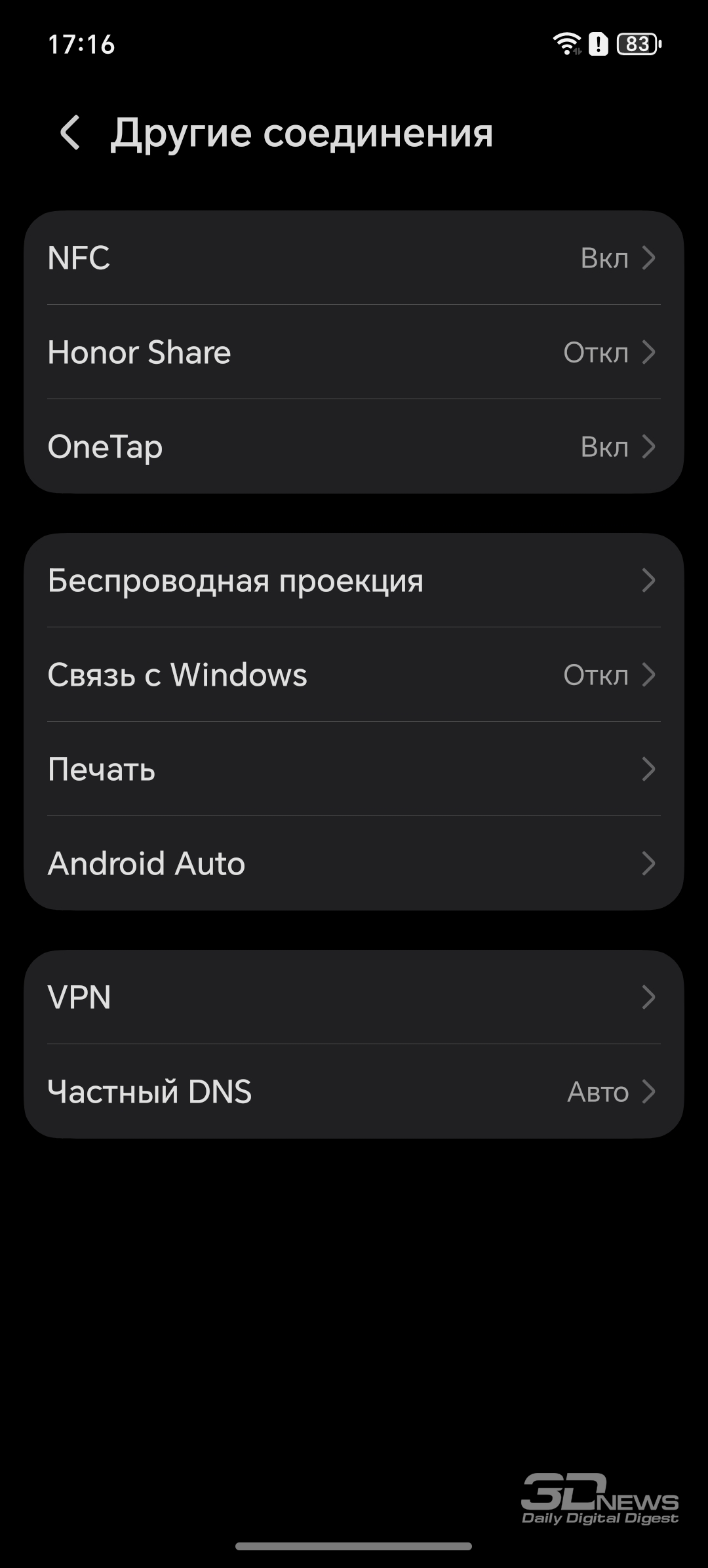Select Беспроводная проекция
Screen dimensions: 708x1568
354,580
